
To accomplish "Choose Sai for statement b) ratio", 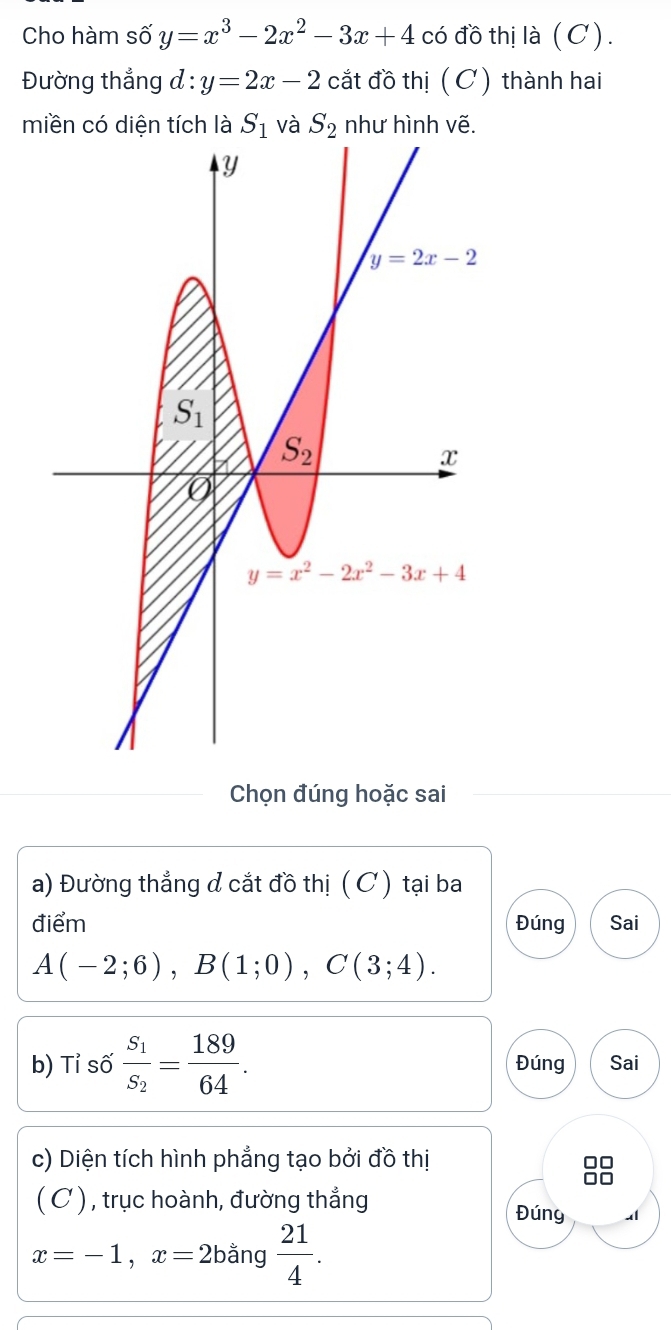I will (623, 1063).
